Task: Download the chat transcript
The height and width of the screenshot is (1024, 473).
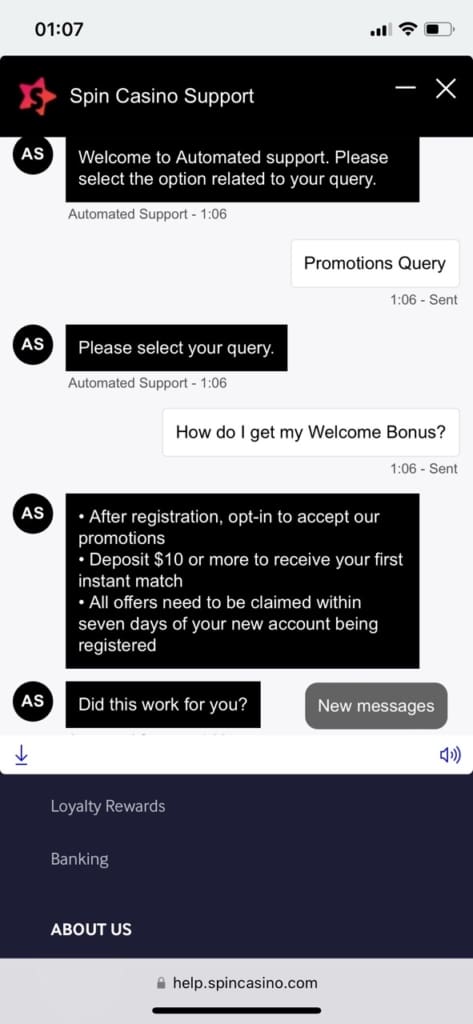Action: pyautogui.click(x=22, y=756)
